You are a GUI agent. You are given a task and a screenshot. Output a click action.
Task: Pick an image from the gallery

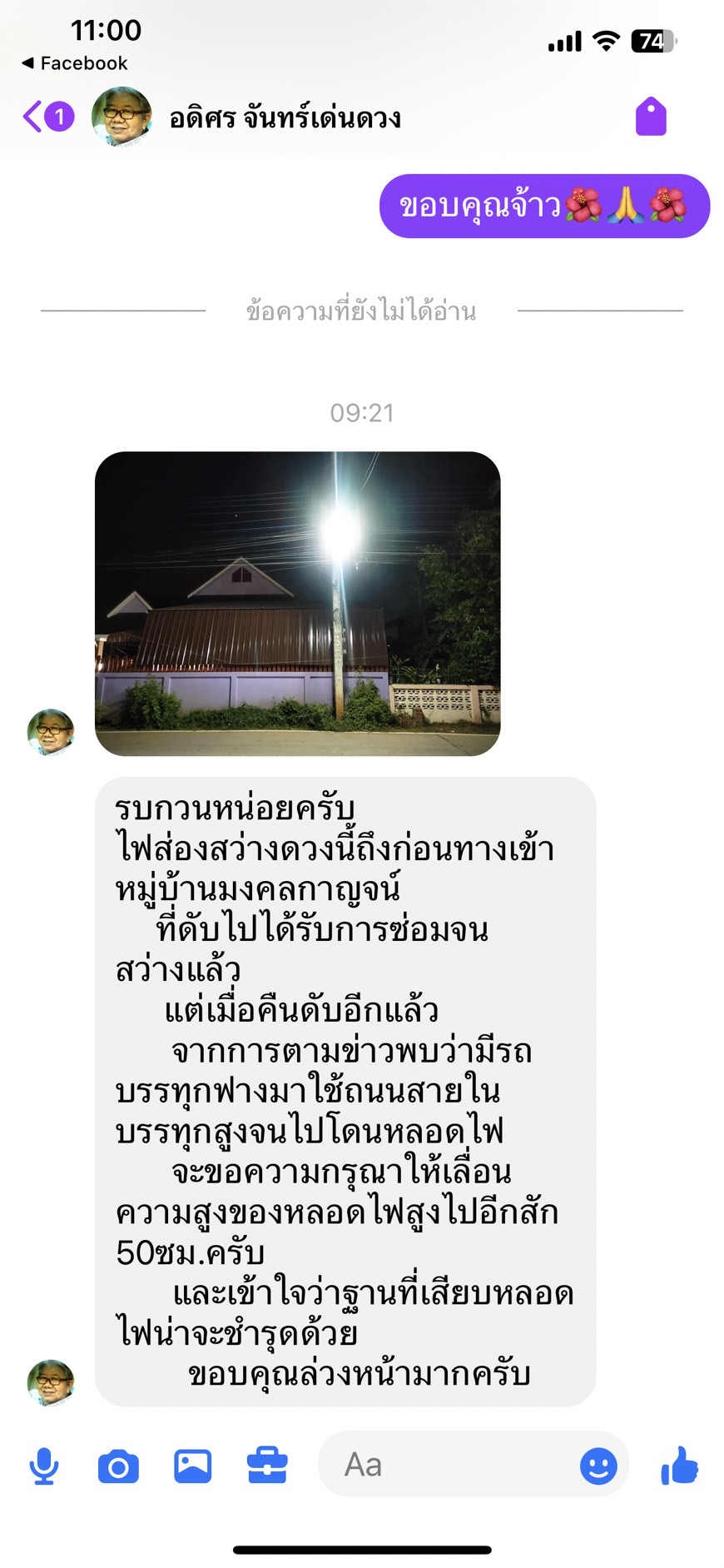pyautogui.click(x=192, y=1466)
